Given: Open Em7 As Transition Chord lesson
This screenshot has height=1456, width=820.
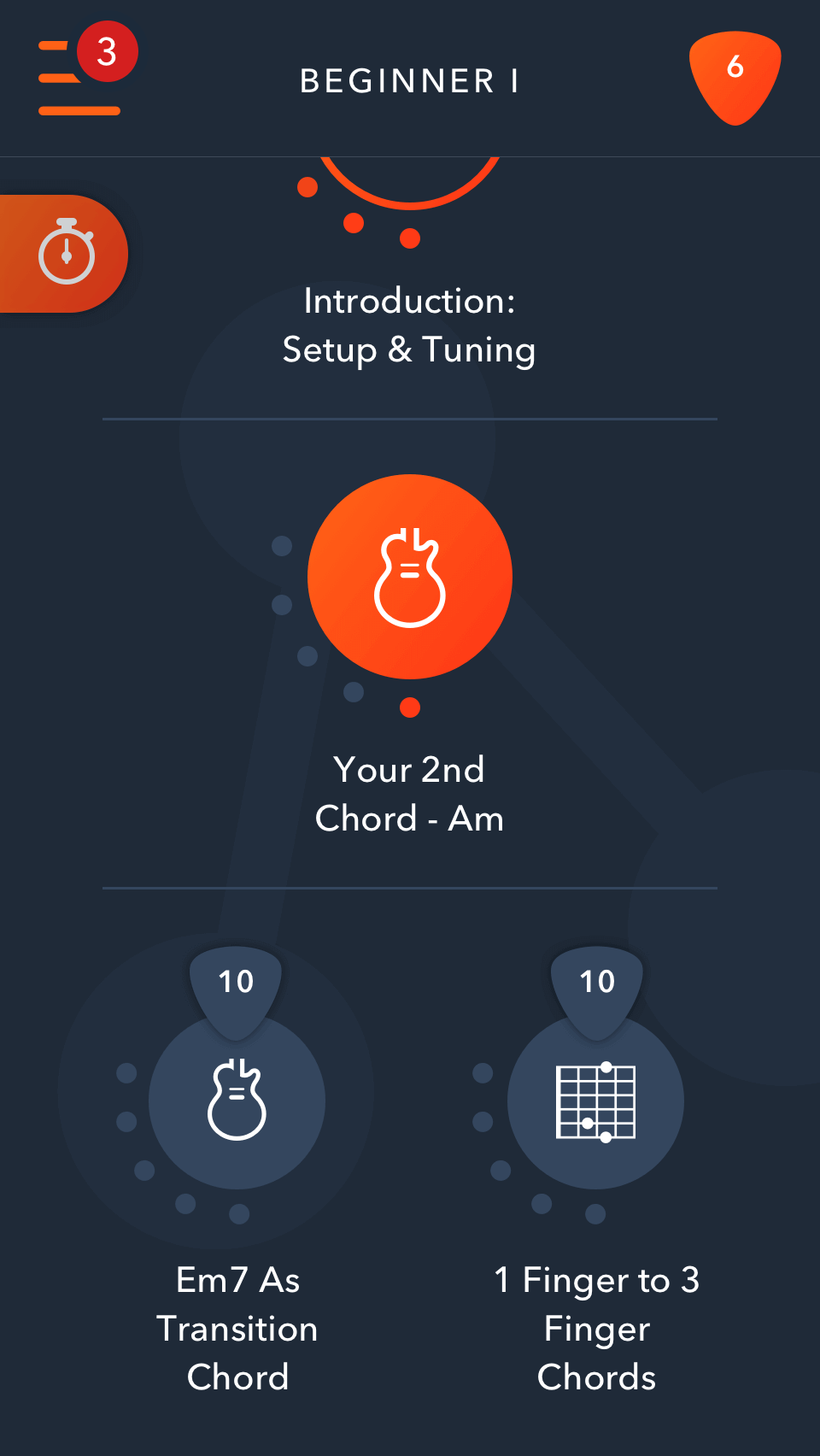Looking at the screenshot, I should pyautogui.click(x=237, y=1101).
